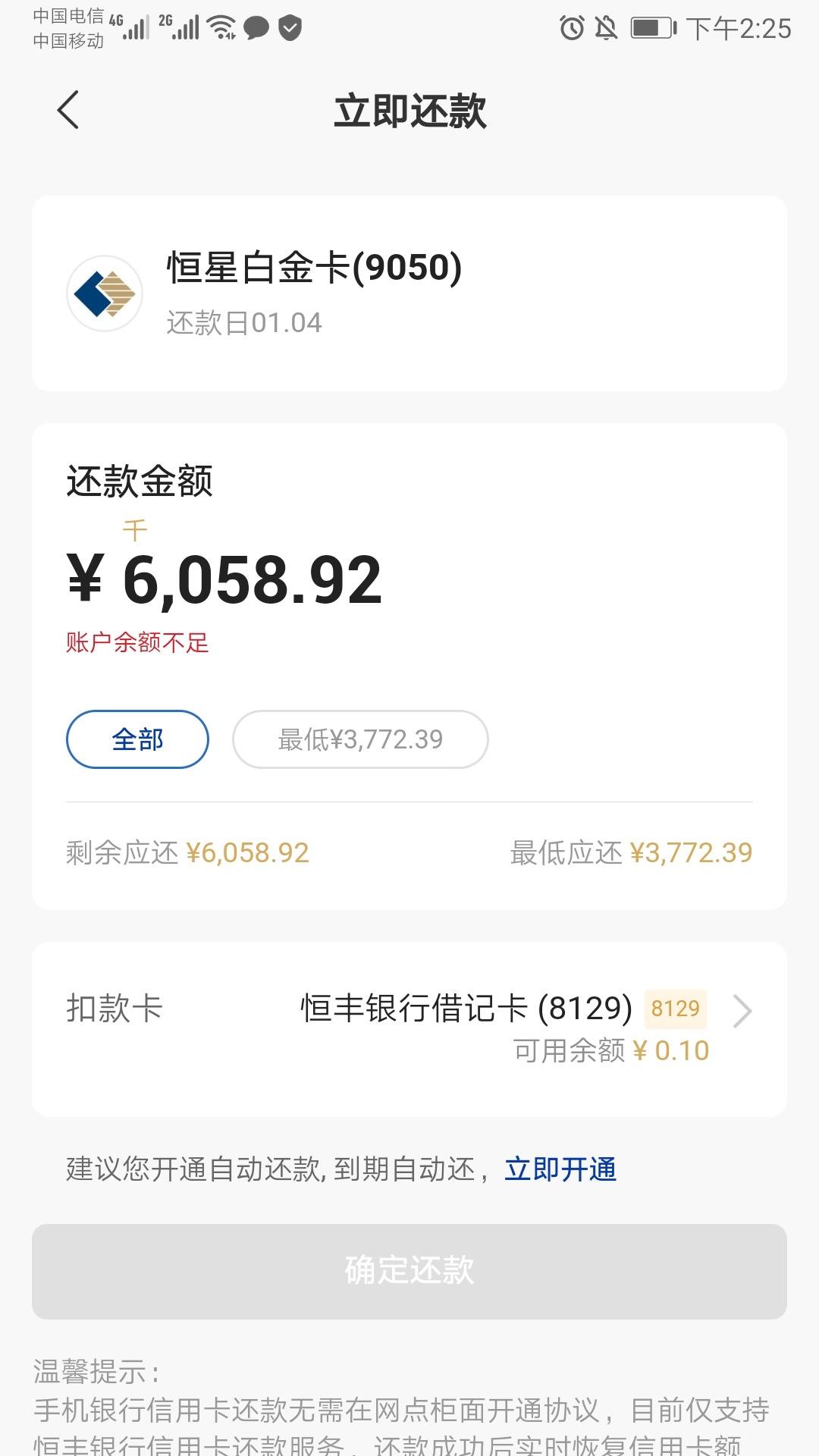Viewport: 819px width, 1456px height.
Task: Change the 扣款卡 debit card
Action: pyautogui.click(x=409, y=1028)
